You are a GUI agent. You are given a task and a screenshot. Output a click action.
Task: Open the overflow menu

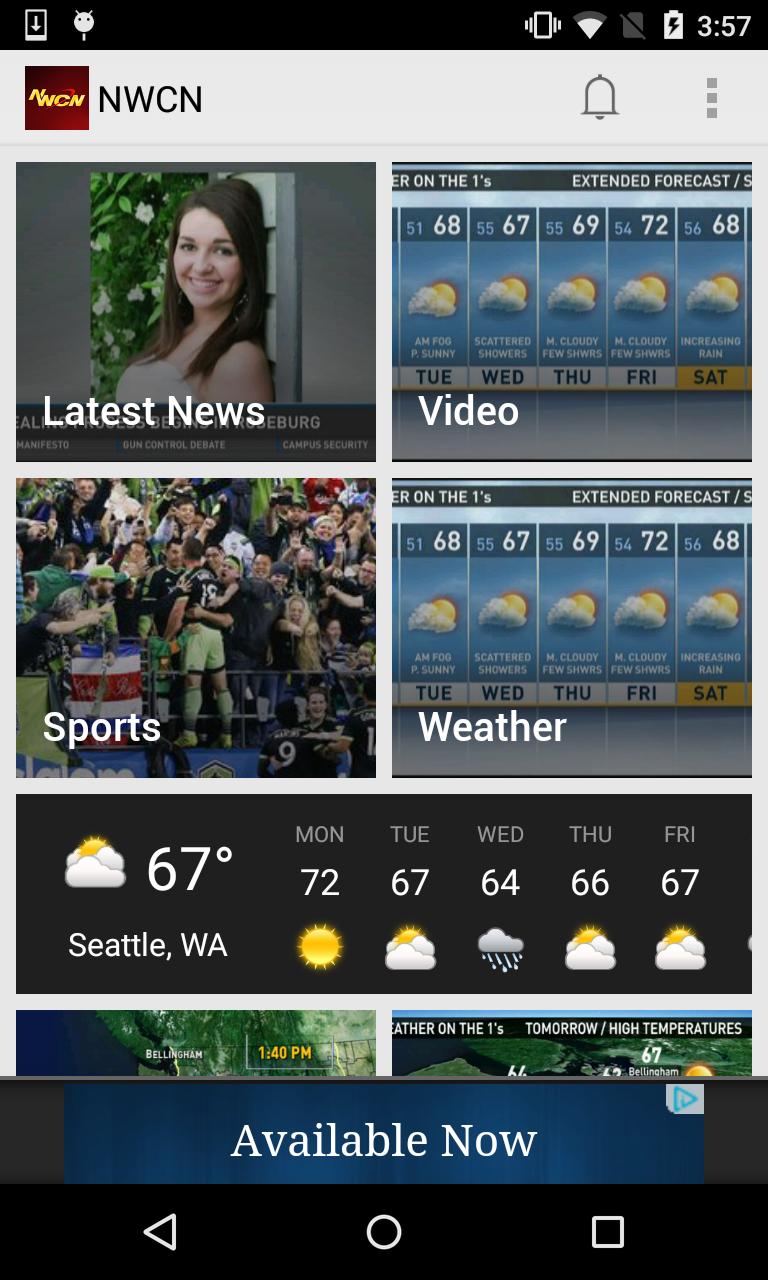click(x=711, y=98)
